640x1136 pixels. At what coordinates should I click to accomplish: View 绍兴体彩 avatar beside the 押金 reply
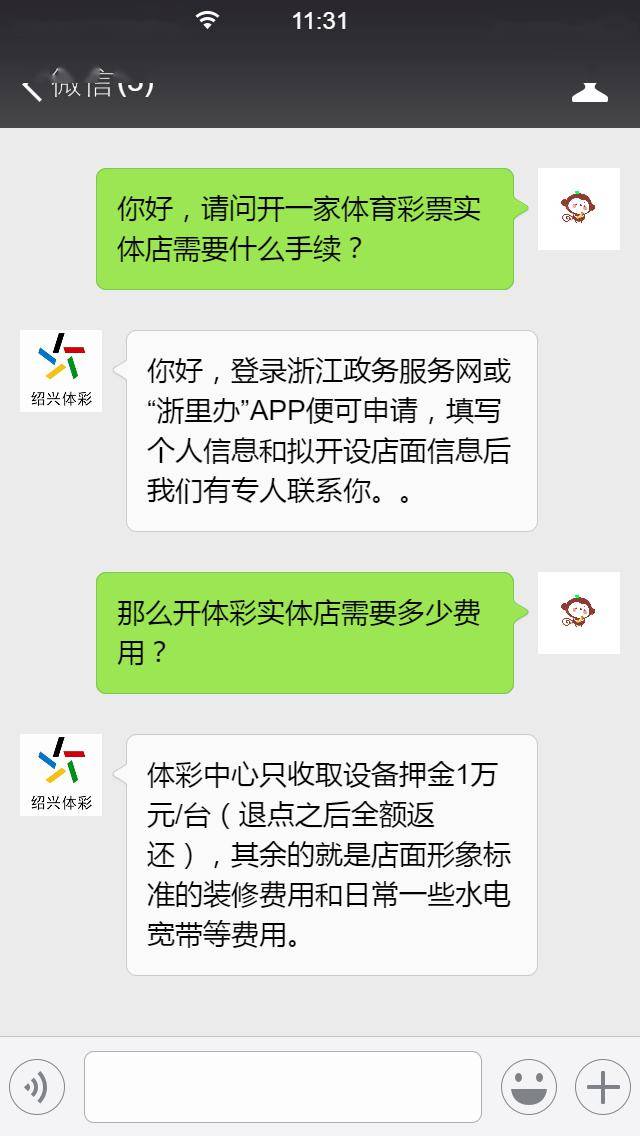[61, 775]
